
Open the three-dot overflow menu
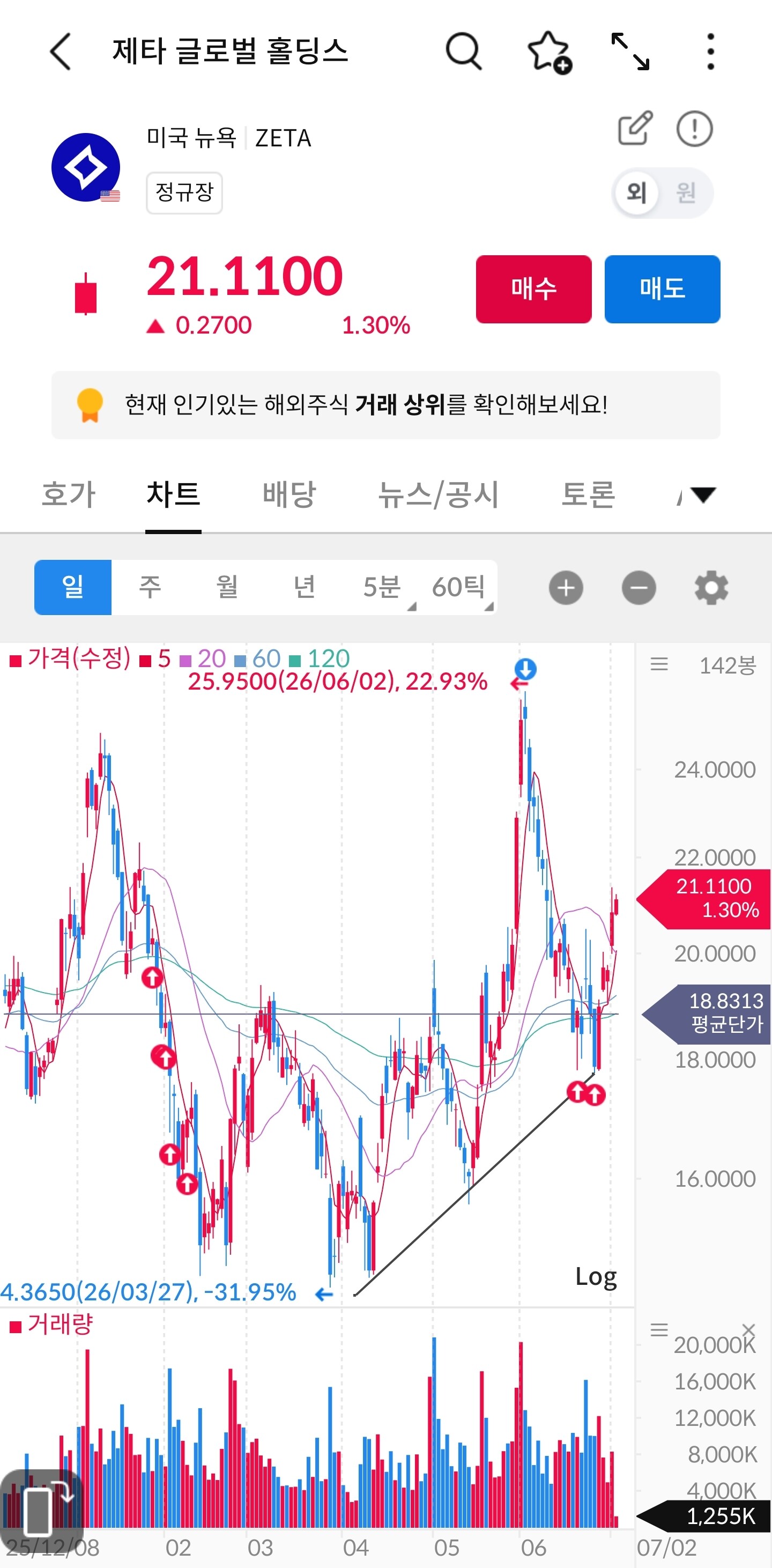(710, 51)
